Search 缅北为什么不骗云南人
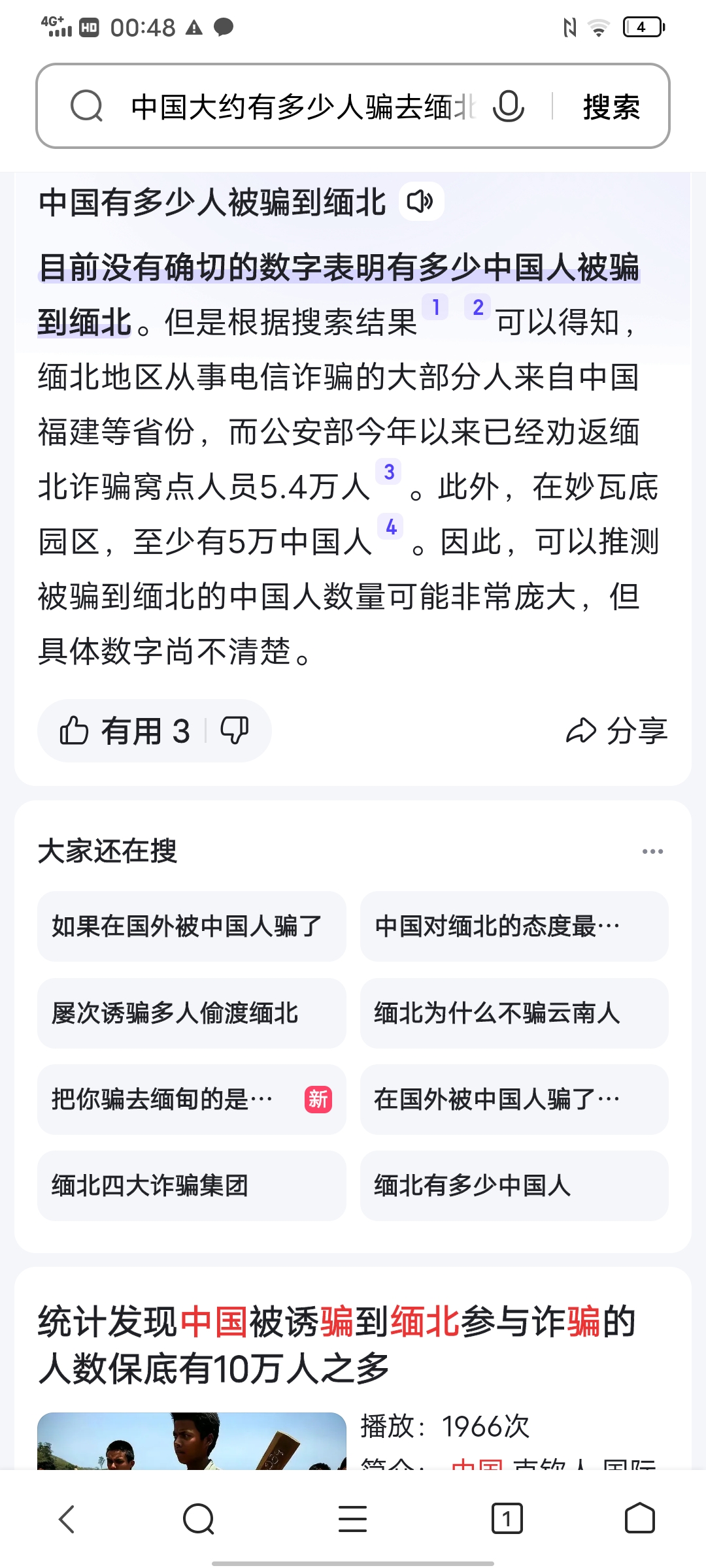This screenshot has height=1568, width=706. click(x=514, y=1013)
